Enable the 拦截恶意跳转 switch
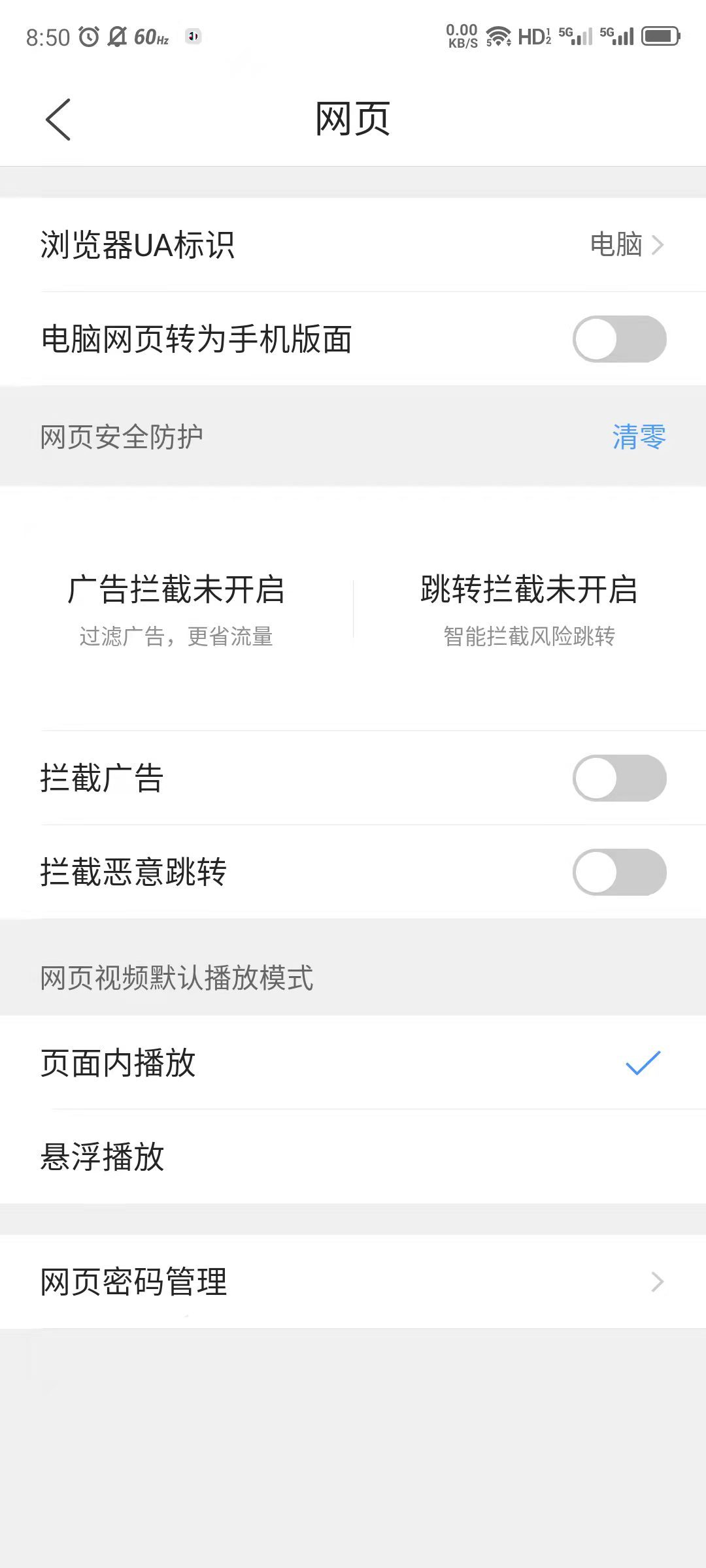The width and height of the screenshot is (706, 1568). (620, 870)
